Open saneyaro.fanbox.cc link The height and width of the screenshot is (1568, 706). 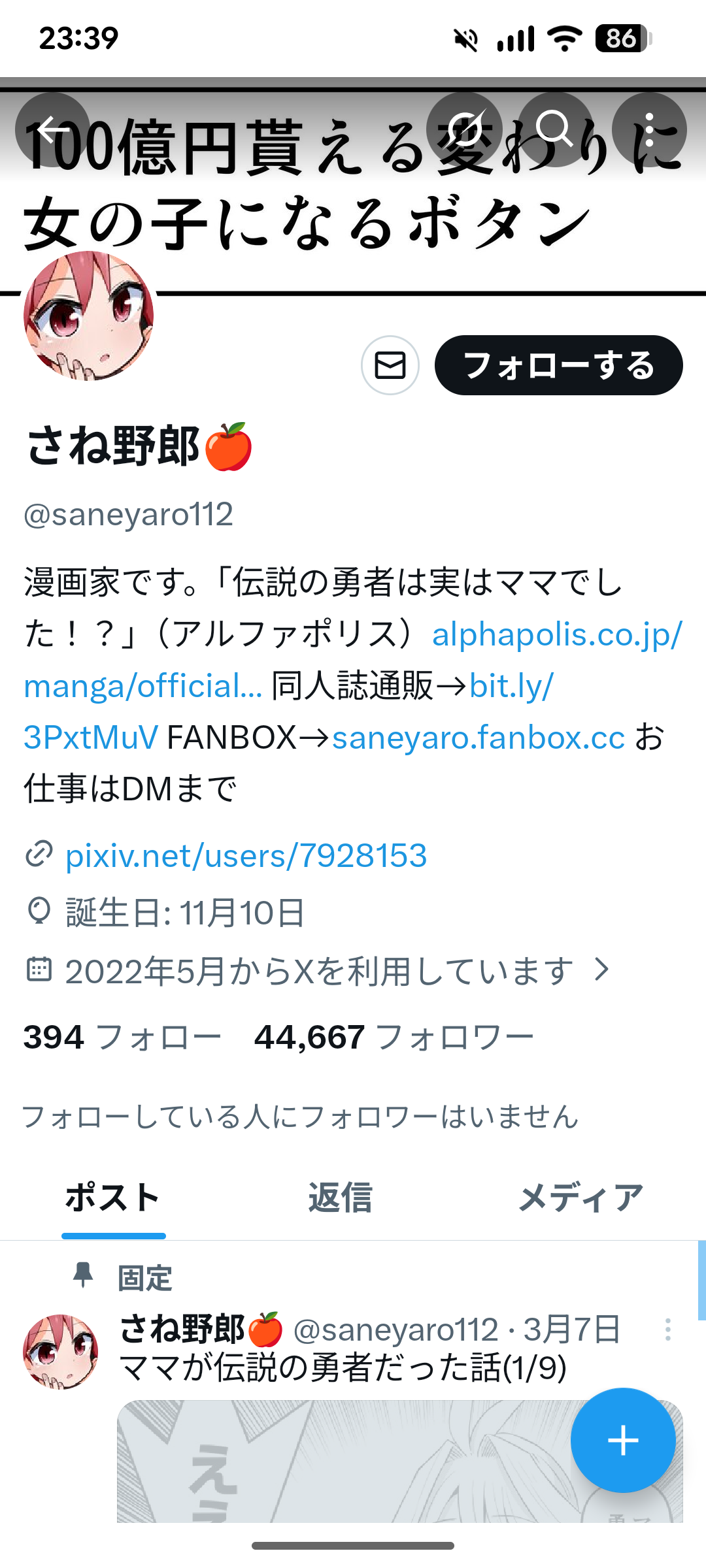[478, 738]
